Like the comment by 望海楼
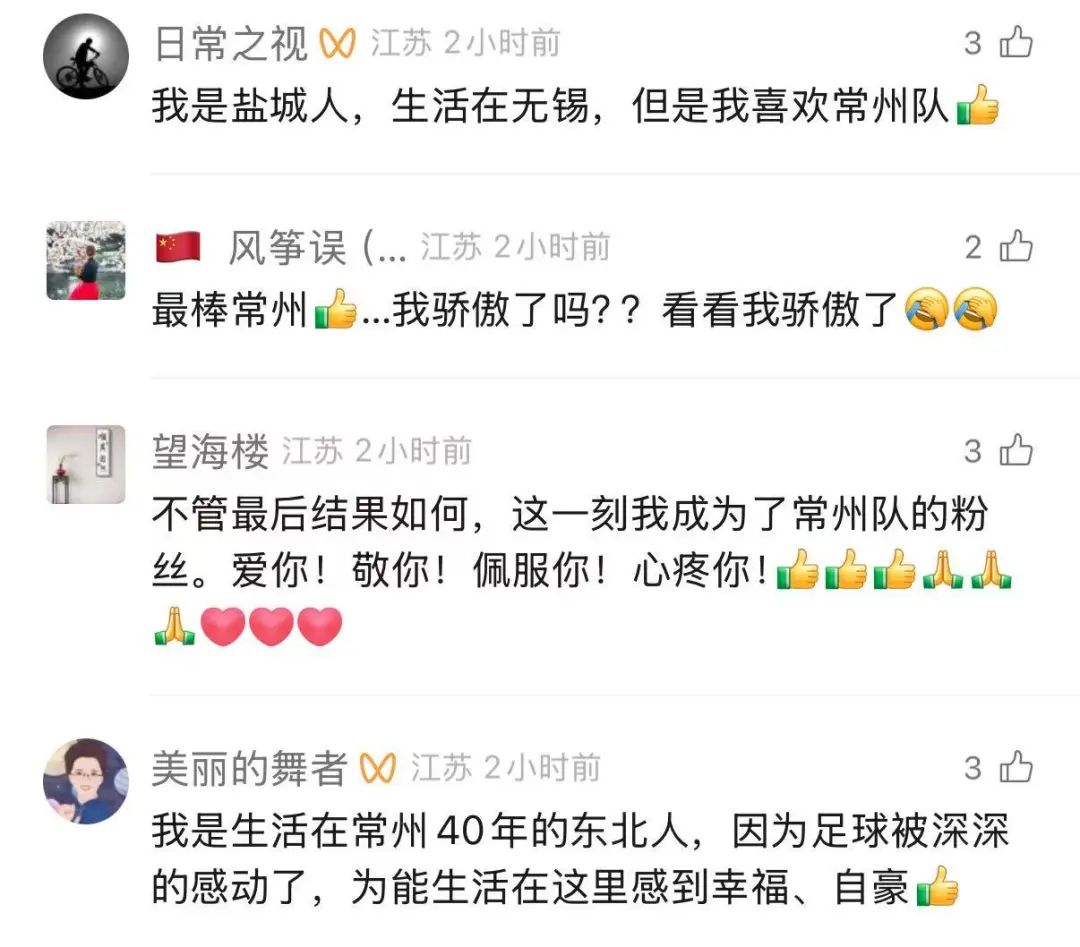Image resolution: width=1080 pixels, height=947 pixels. click(x=1016, y=451)
